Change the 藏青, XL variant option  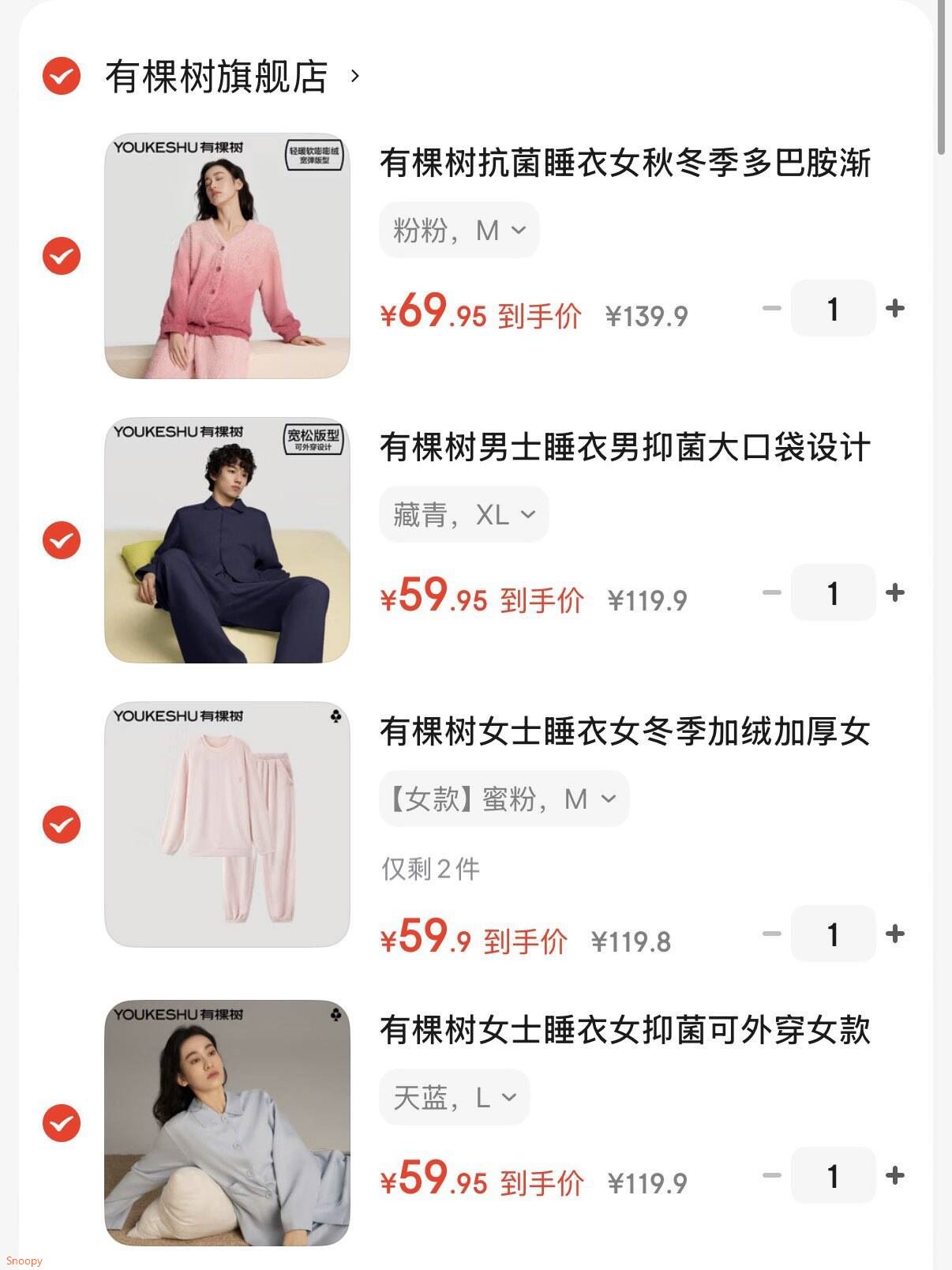pyautogui.click(x=463, y=515)
